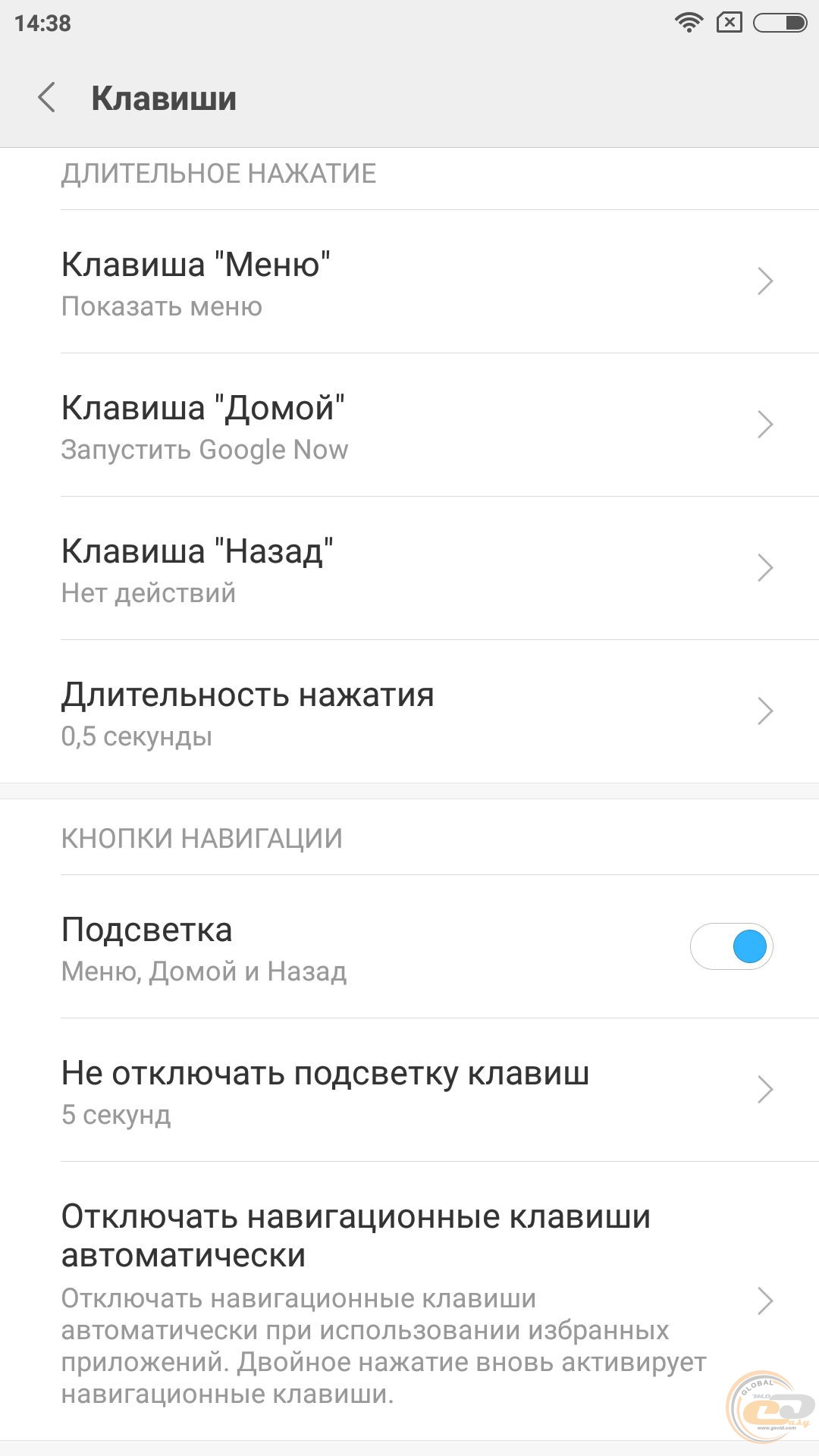The image size is (819, 1456).
Task: Open Не отключать подсветку клавиш
Action: pos(409,1090)
